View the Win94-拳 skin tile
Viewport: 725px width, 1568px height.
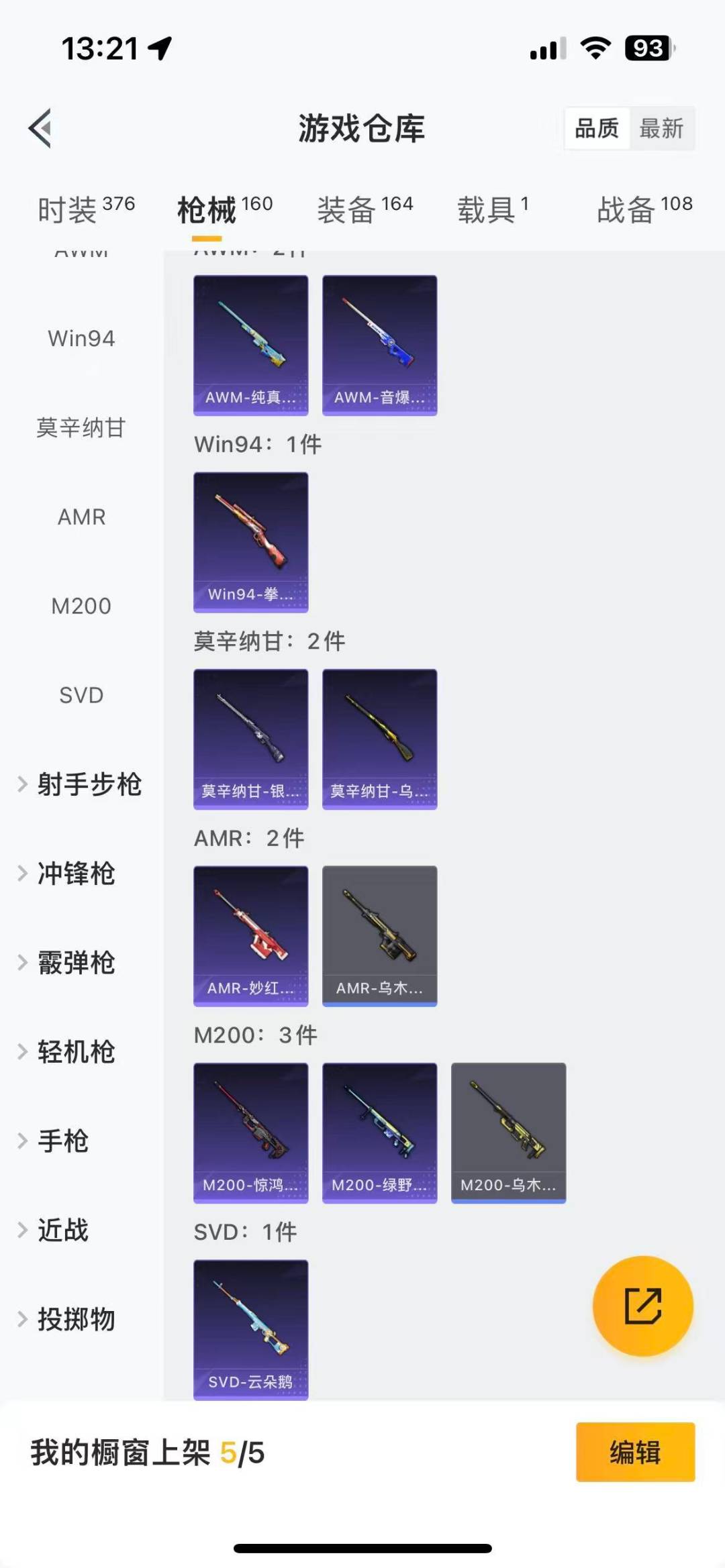pos(250,542)
